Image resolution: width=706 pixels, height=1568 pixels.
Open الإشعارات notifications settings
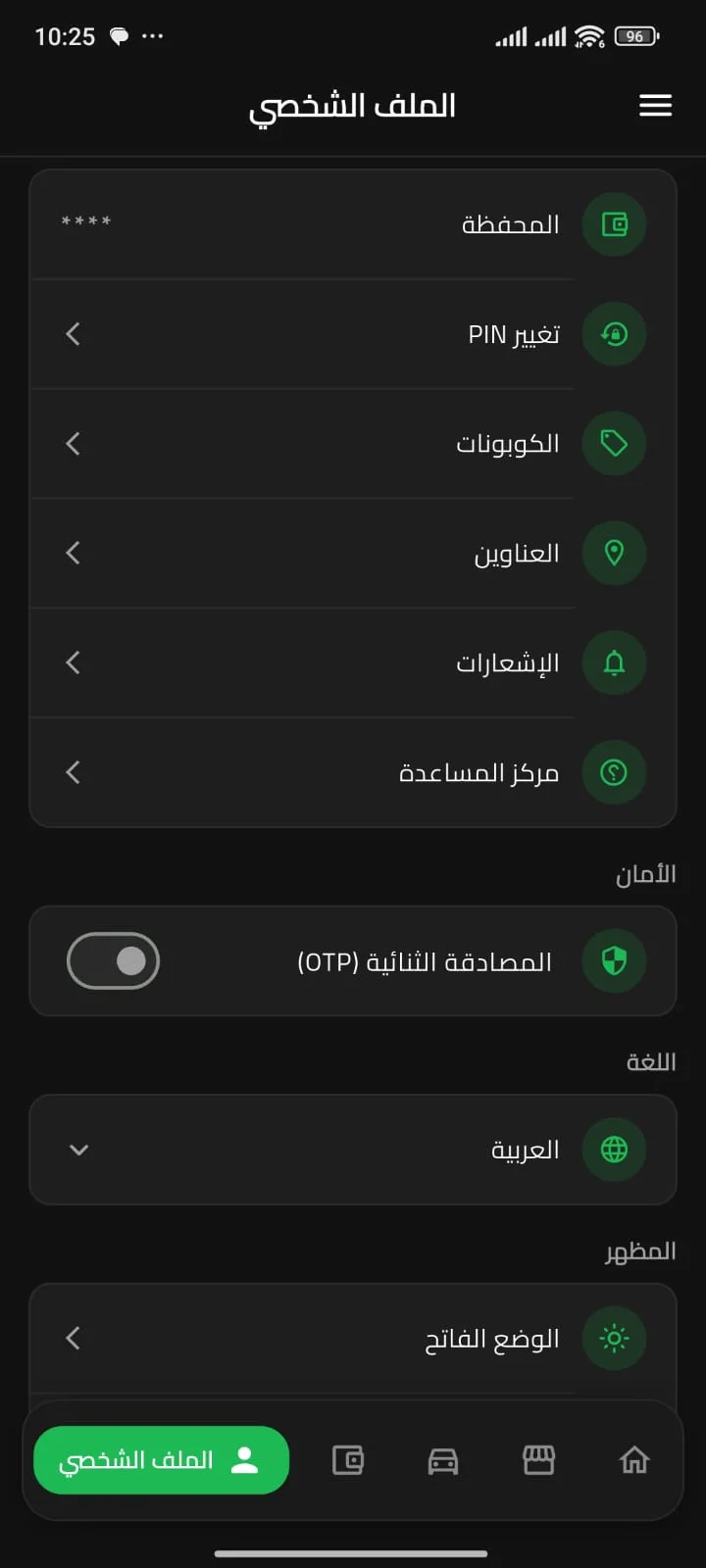[x=353, y=663]
